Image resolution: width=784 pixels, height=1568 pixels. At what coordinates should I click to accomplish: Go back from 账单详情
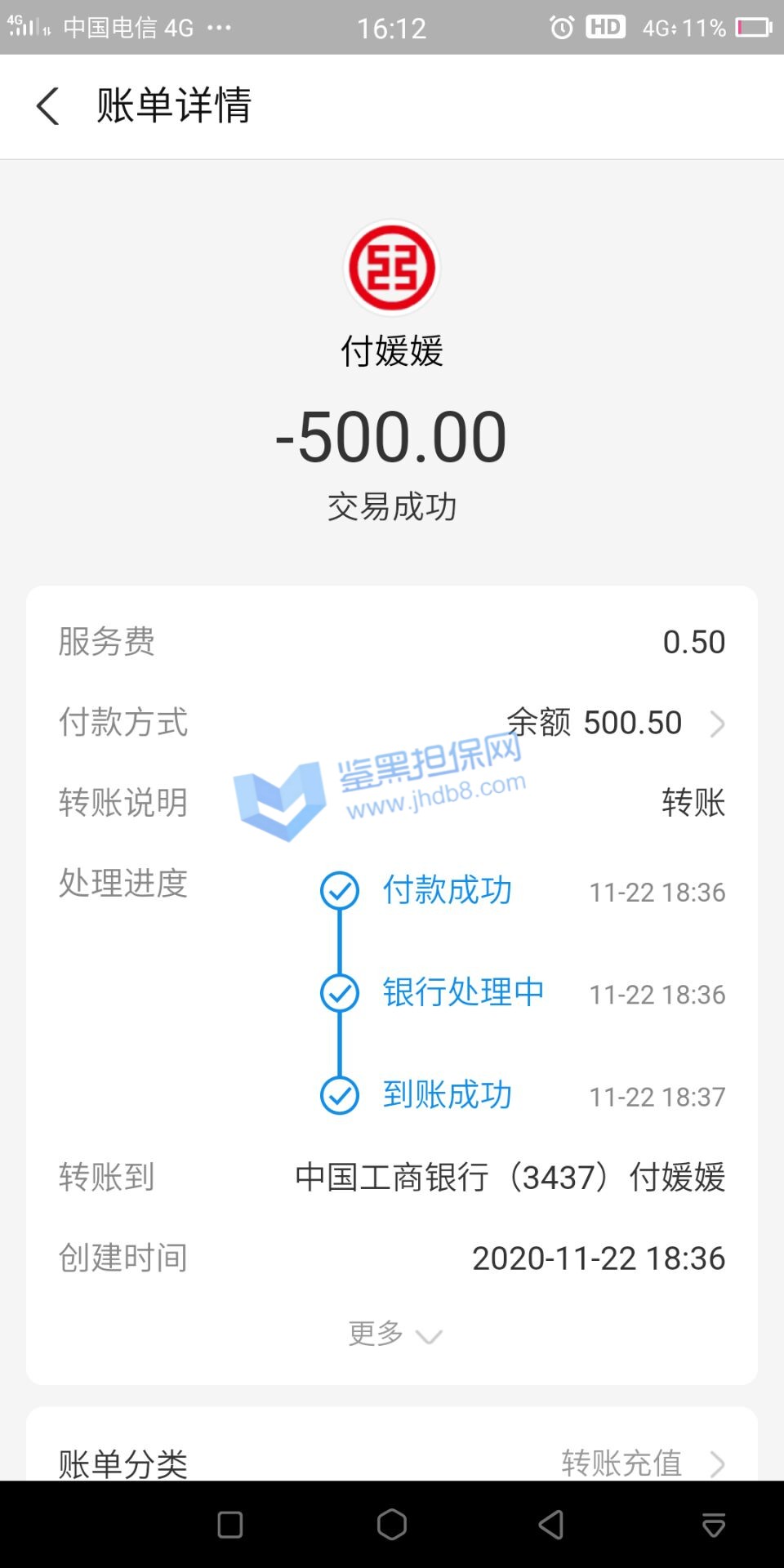click(x=48, y=107)
